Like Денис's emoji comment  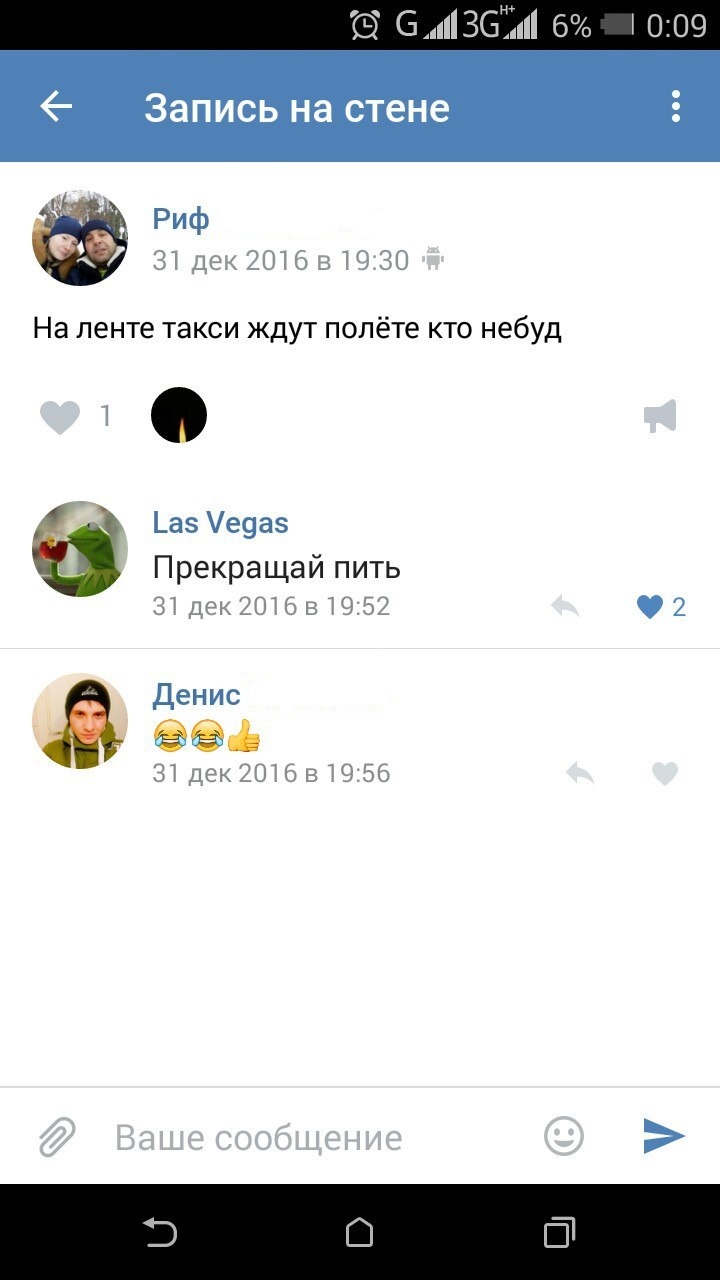(665, 773)
